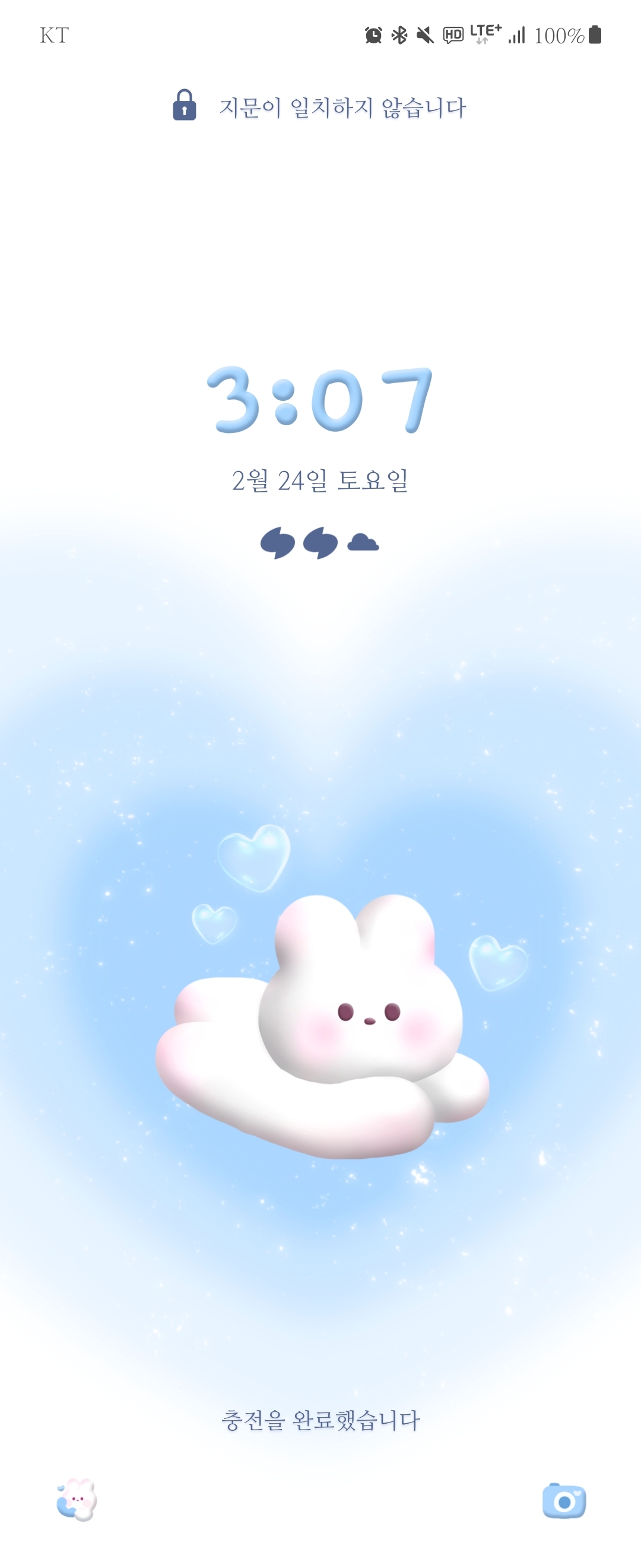
Task: Tap the KT carrier label
Action: tap(53, 34)
